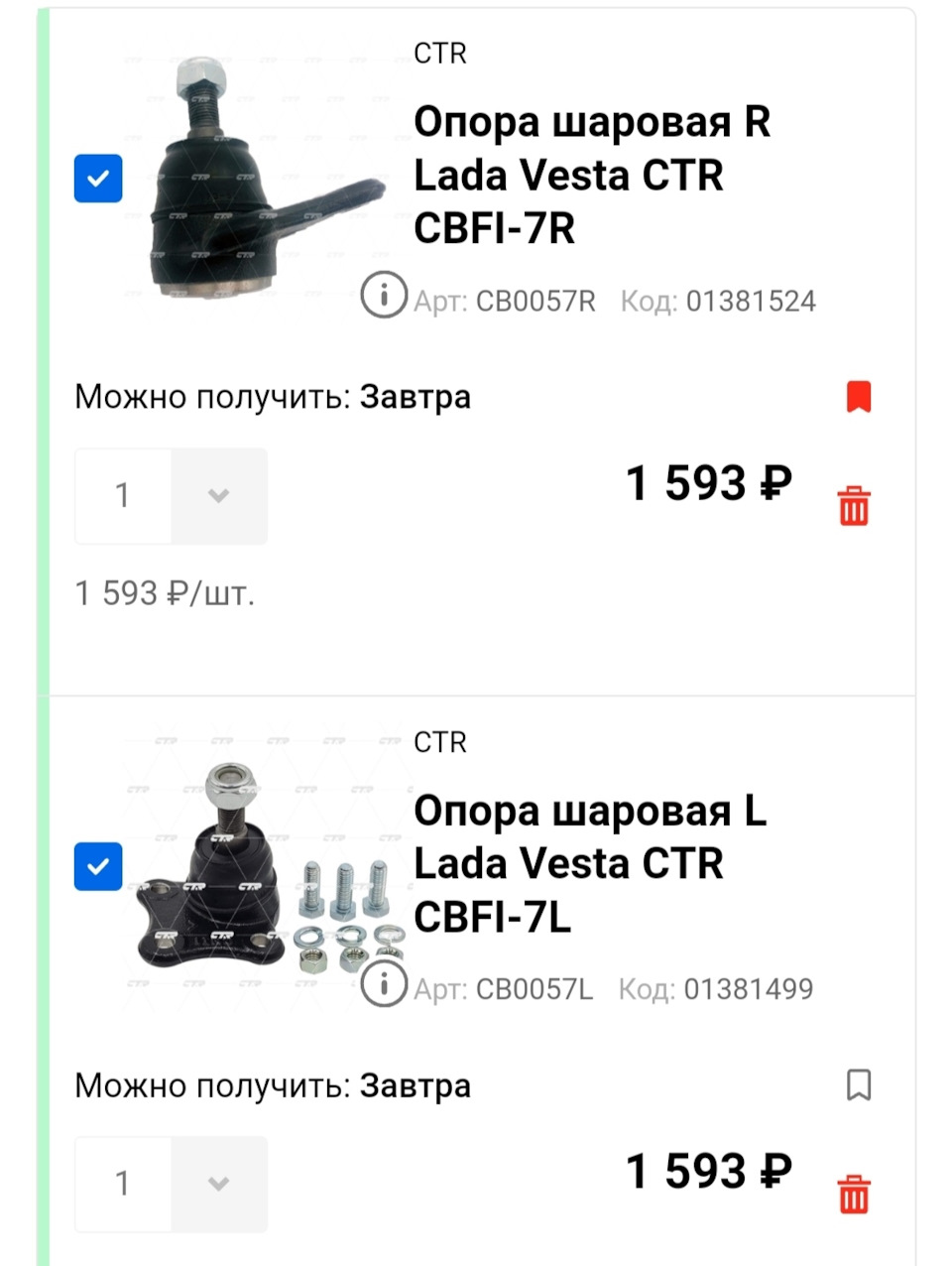Open info for article CB0057L
Screen dimensions: 952x1266
384,983
